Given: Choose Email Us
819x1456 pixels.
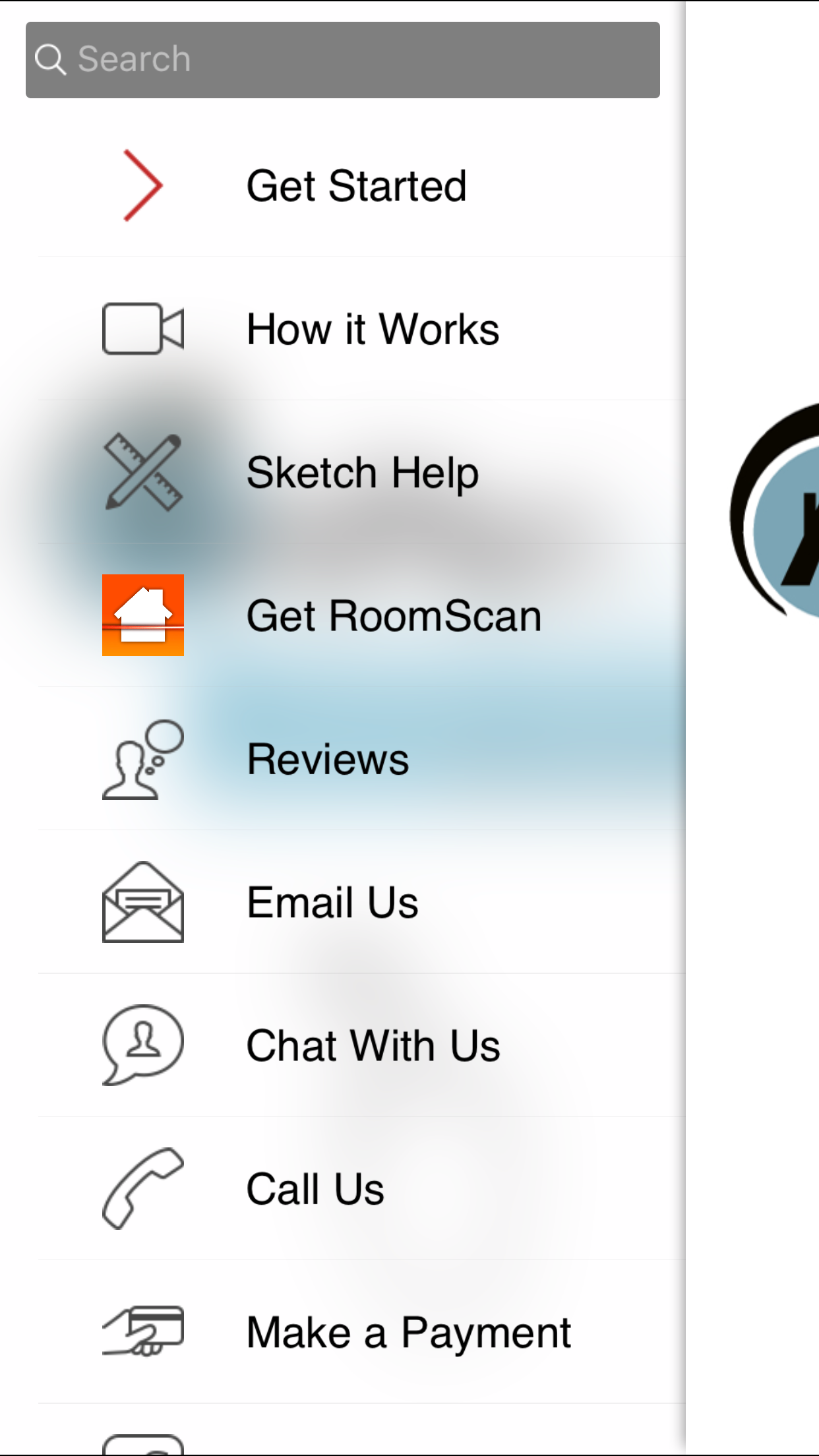Looking at the screenshot, I should coord(332,902).
